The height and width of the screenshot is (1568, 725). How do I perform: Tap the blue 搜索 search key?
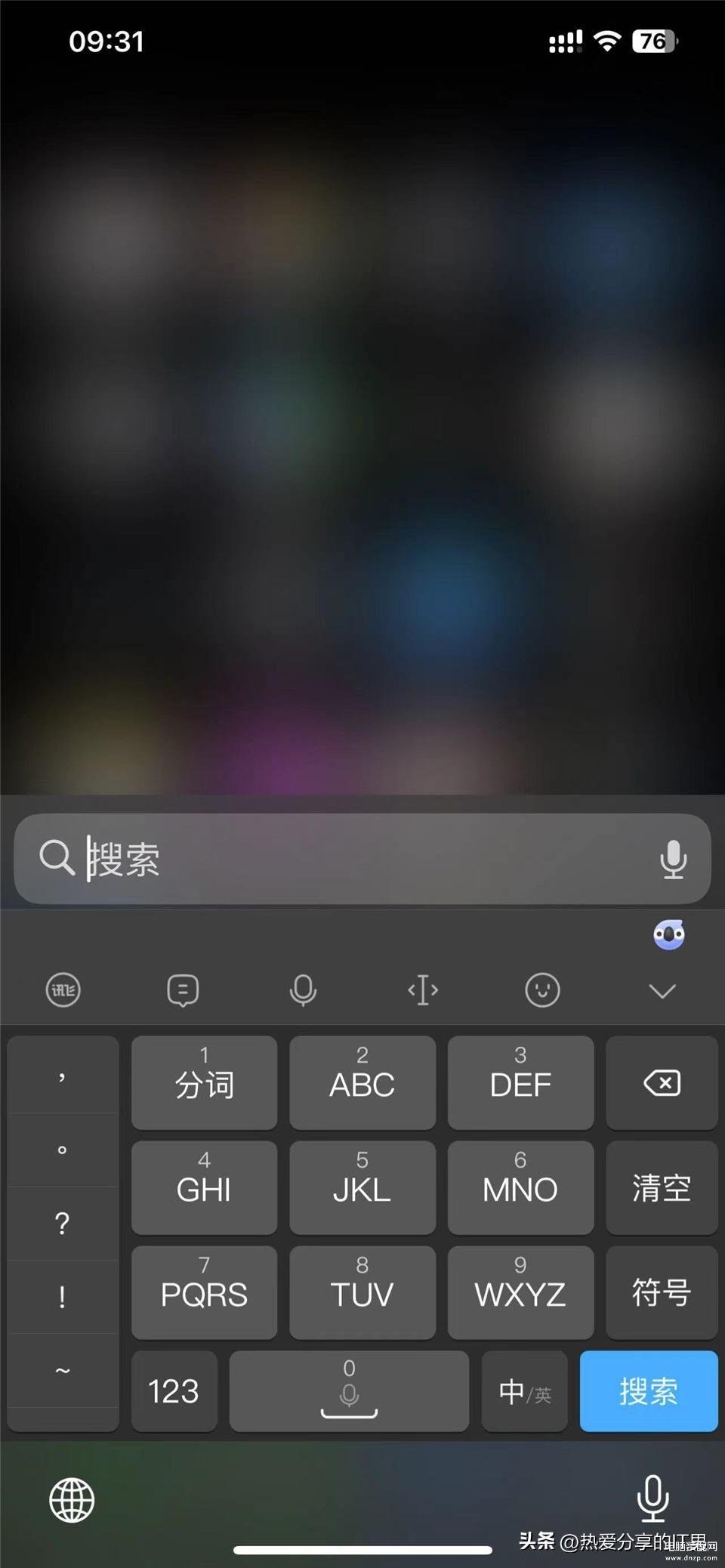[x=649, y=1391]
